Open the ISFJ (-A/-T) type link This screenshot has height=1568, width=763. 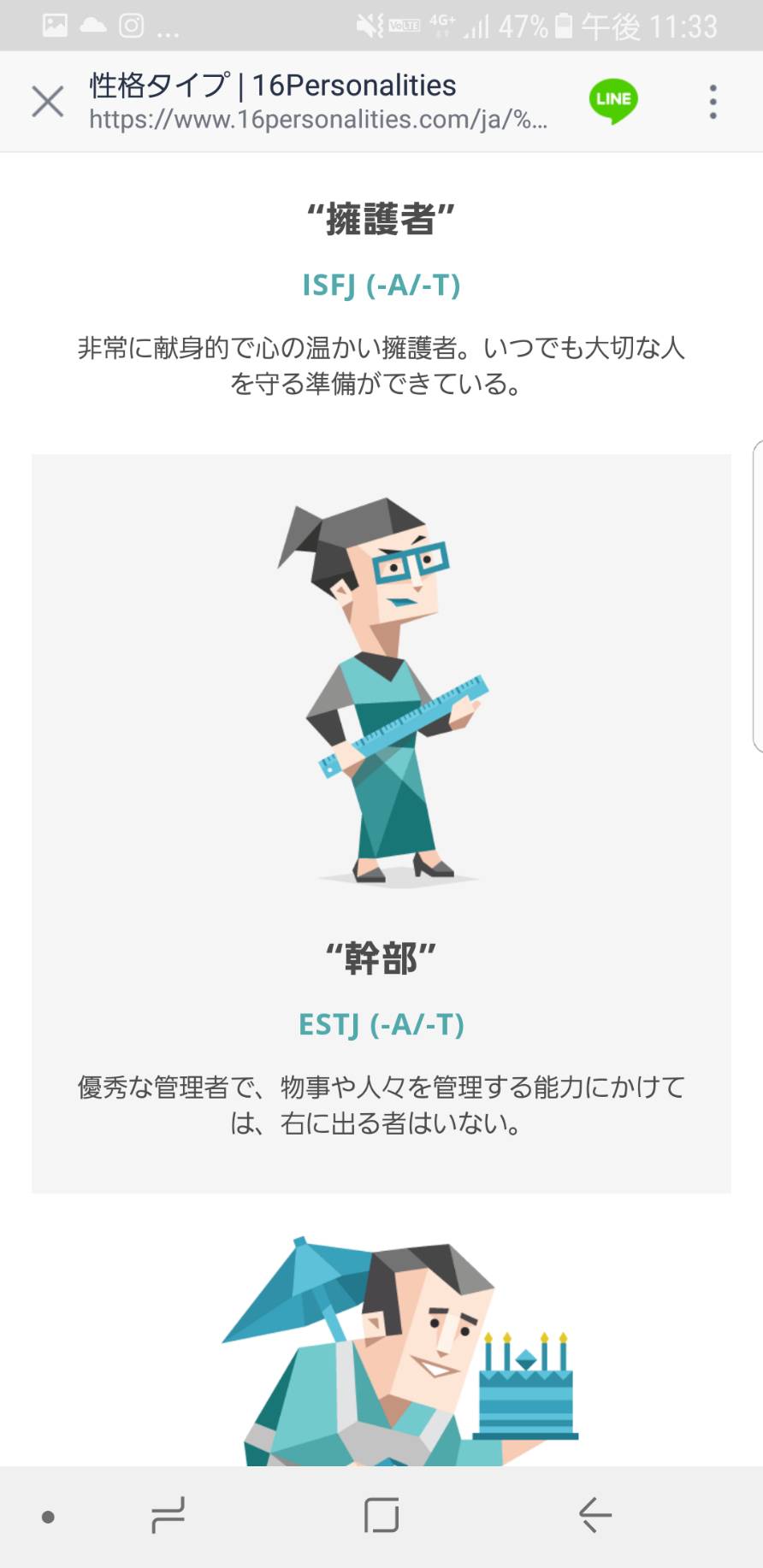tap(381, 285)
